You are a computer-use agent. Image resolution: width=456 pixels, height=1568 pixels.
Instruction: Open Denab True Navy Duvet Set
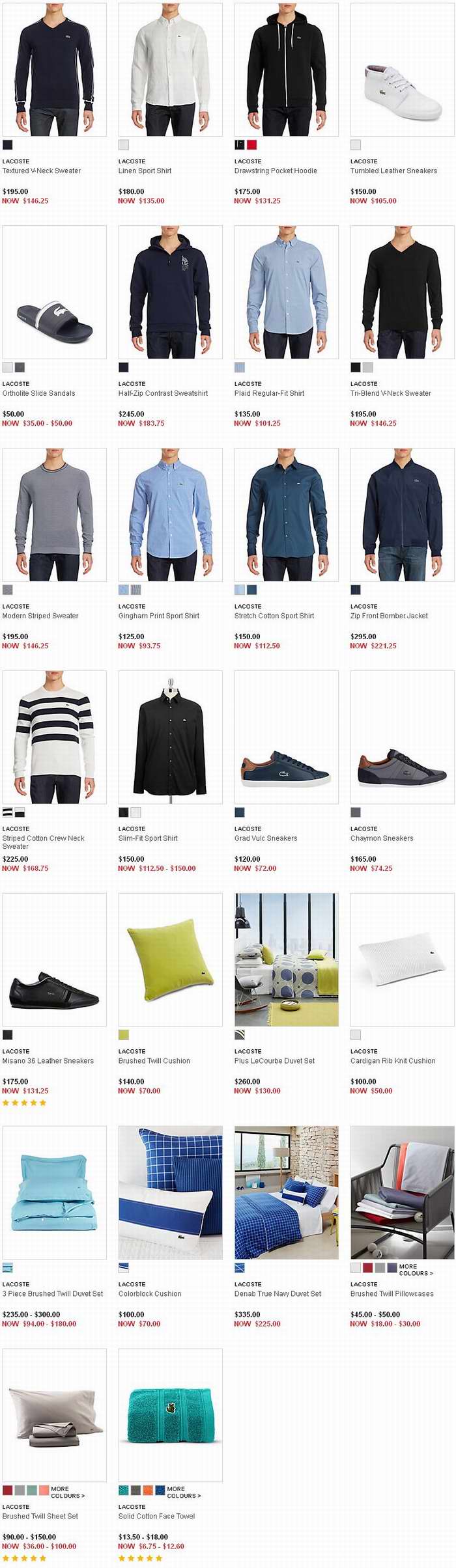[278, 1294]
